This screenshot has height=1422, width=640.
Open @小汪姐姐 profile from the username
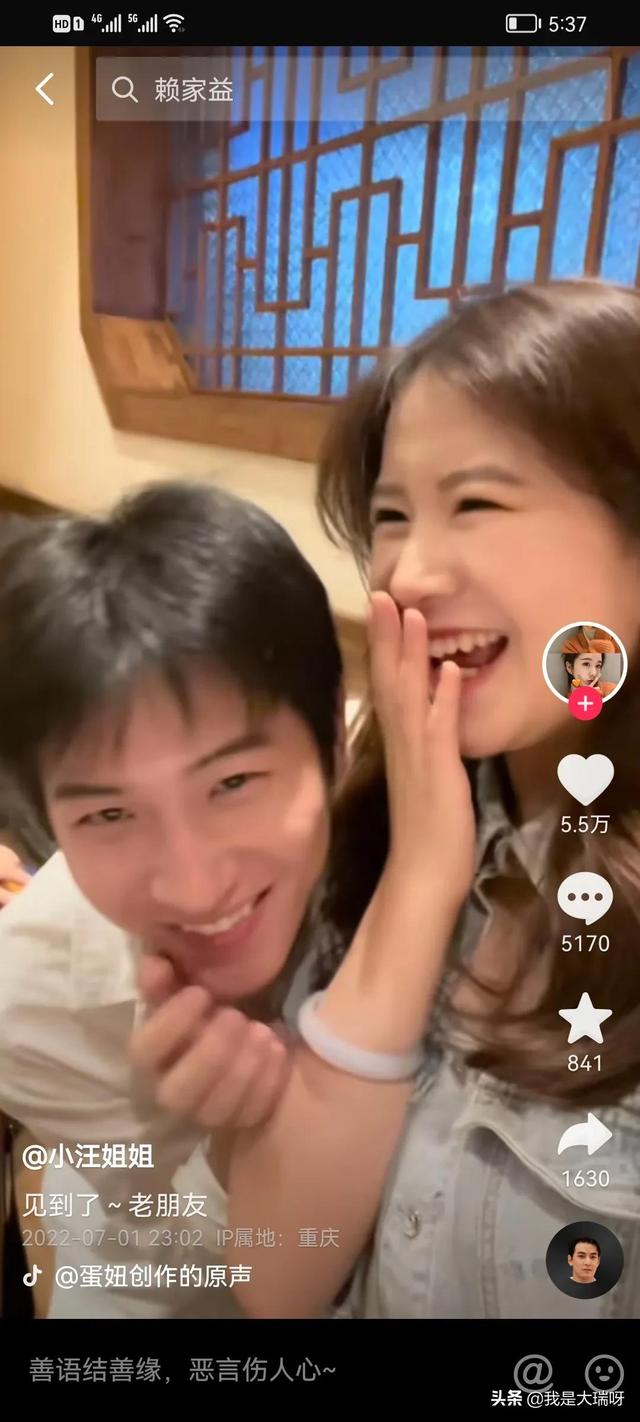(88, 1157)
